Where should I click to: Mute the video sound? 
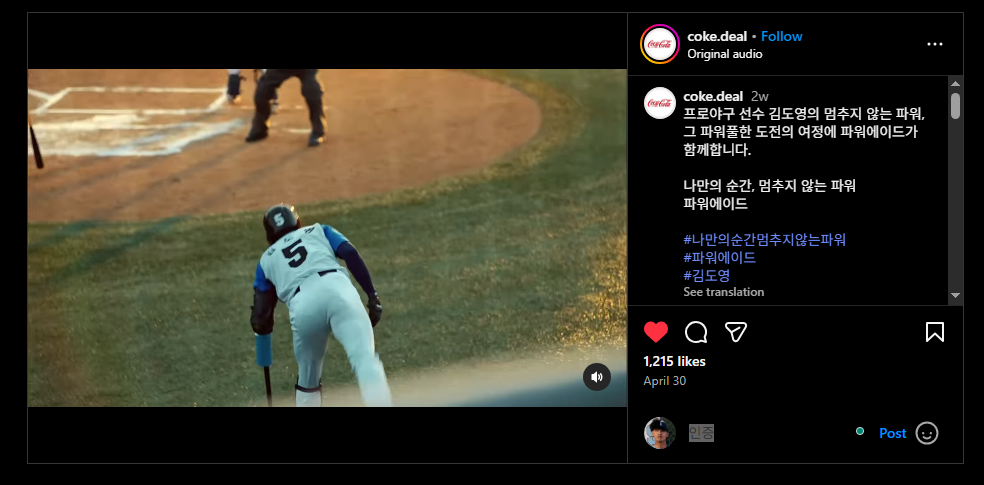tap(597, 377)
